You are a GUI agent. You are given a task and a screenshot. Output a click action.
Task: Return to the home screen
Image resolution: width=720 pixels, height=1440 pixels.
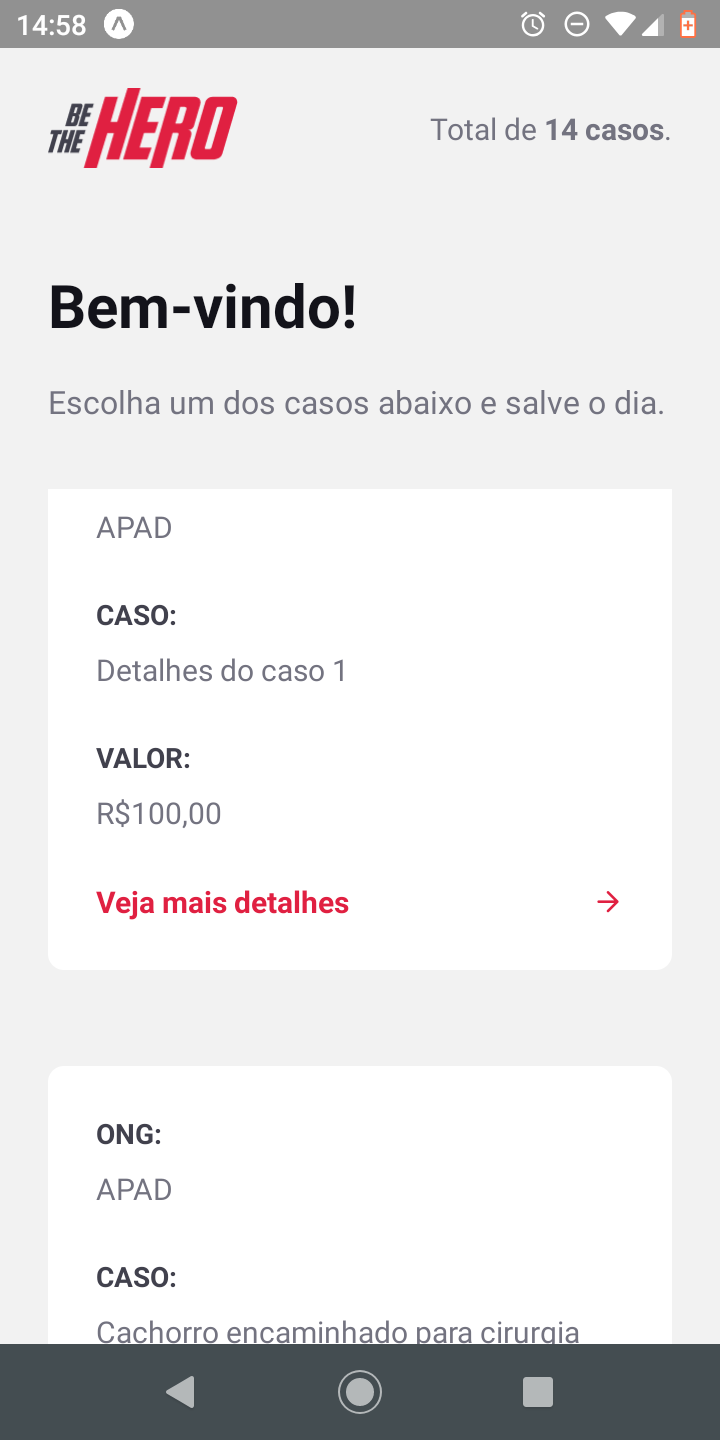[x=360, y=1391]
